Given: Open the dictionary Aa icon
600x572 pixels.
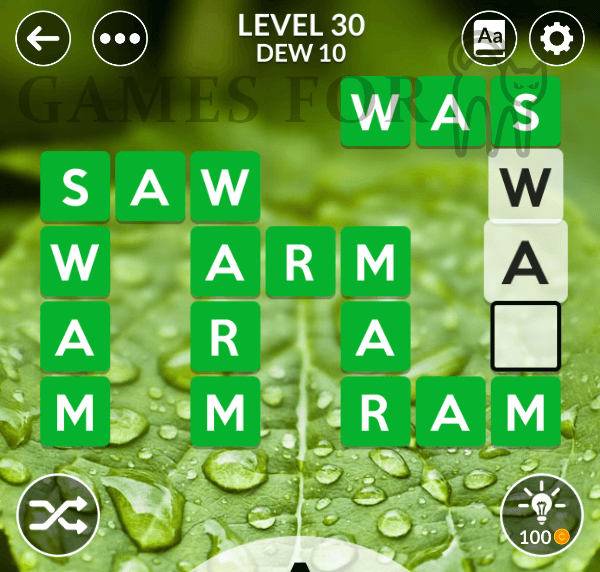Looking at the screenshot, I should point(488,39).
